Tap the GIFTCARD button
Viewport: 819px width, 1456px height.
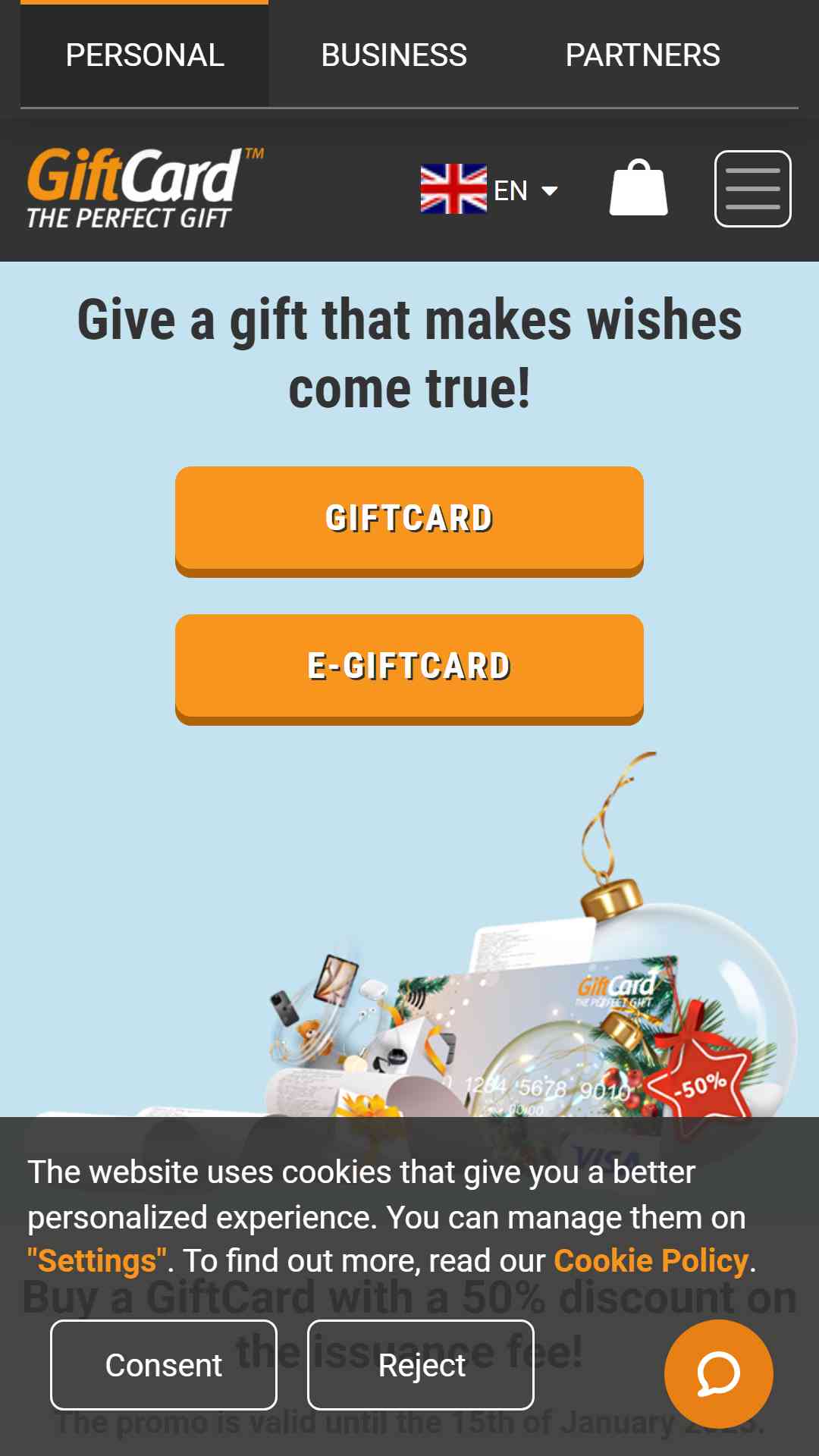pos(409,519)
